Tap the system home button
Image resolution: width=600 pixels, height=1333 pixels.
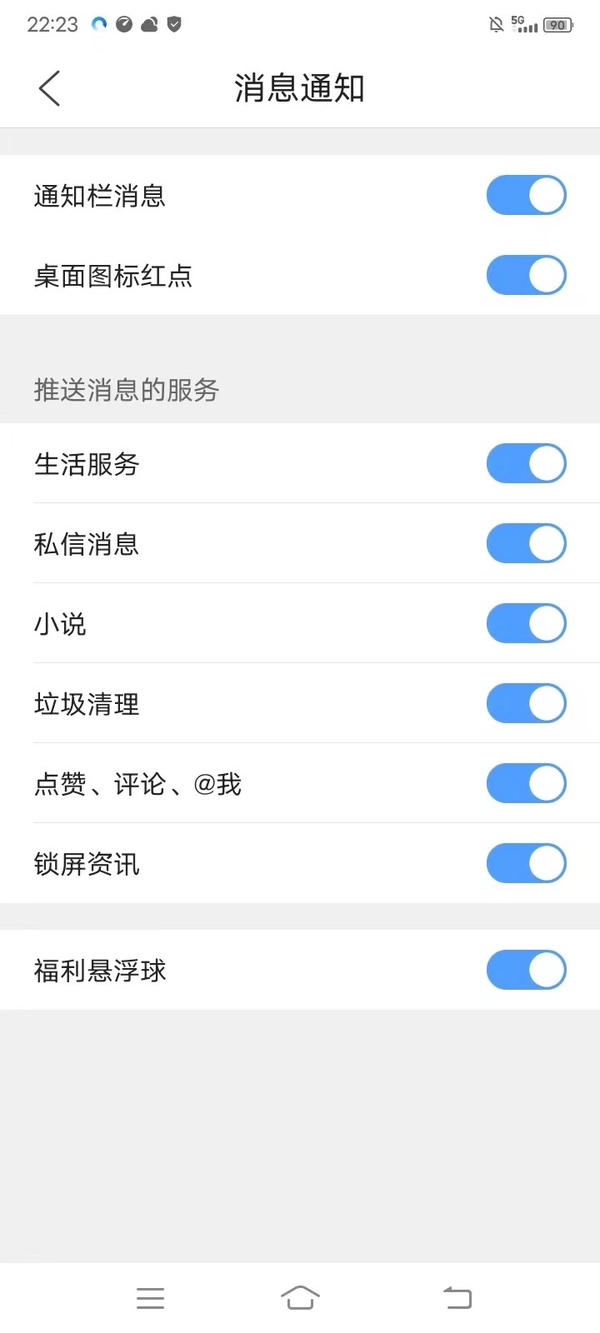click(x=300, y=1297)
